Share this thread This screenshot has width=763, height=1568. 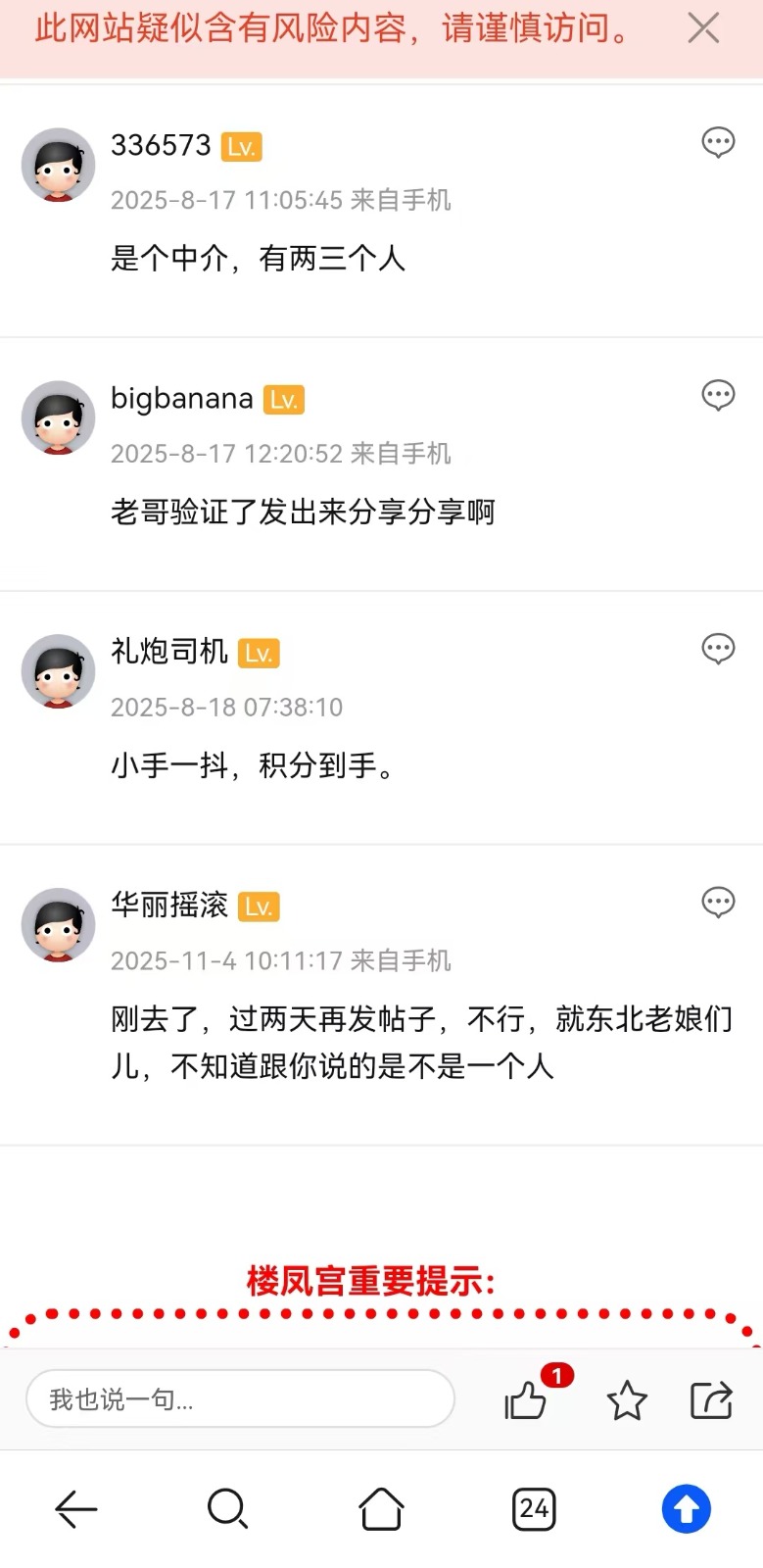pos(711,1399)
